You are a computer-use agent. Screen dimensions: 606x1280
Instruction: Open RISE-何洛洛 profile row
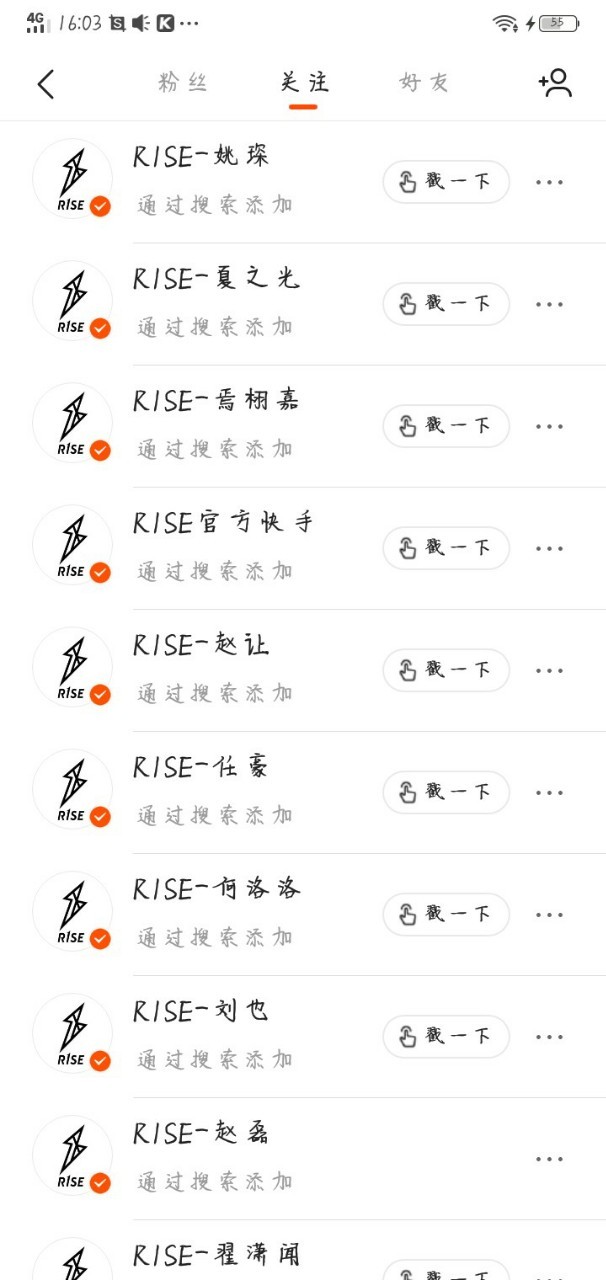[303, 914]
